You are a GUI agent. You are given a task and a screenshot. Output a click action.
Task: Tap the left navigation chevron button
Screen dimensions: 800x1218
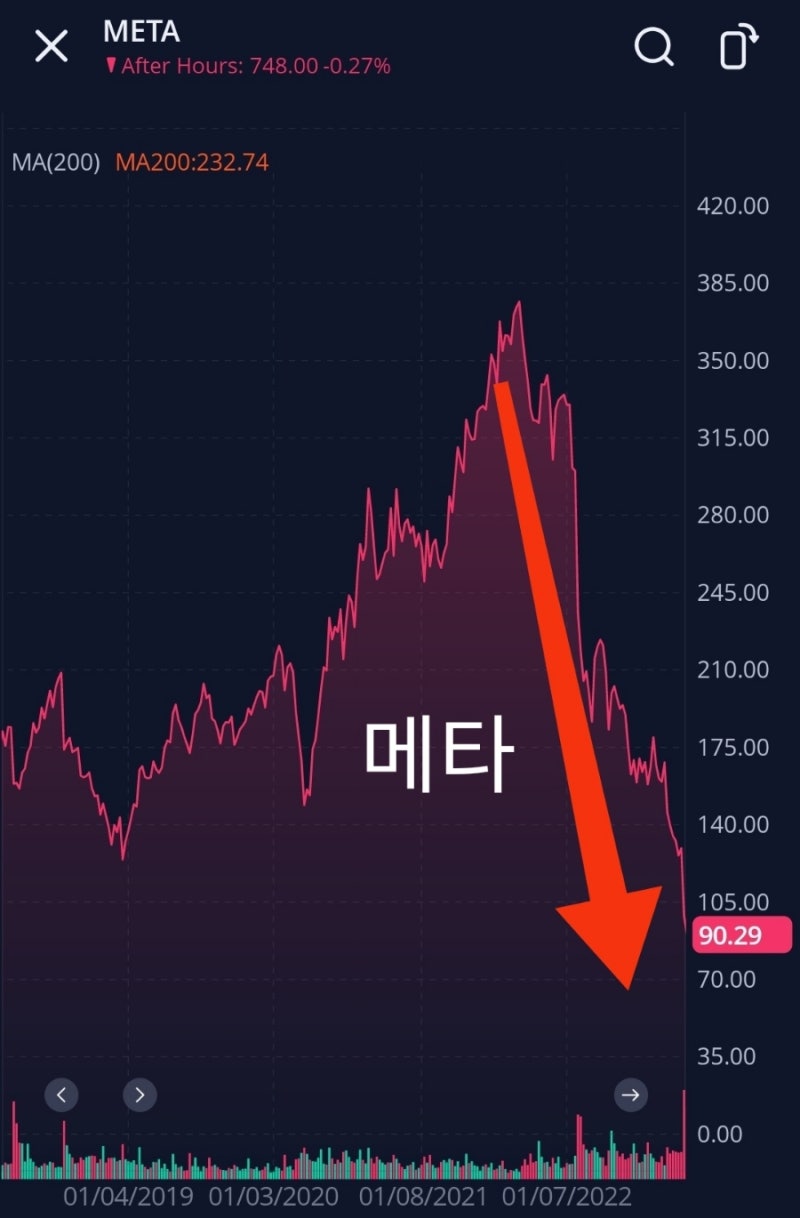tap(61, 1095)
